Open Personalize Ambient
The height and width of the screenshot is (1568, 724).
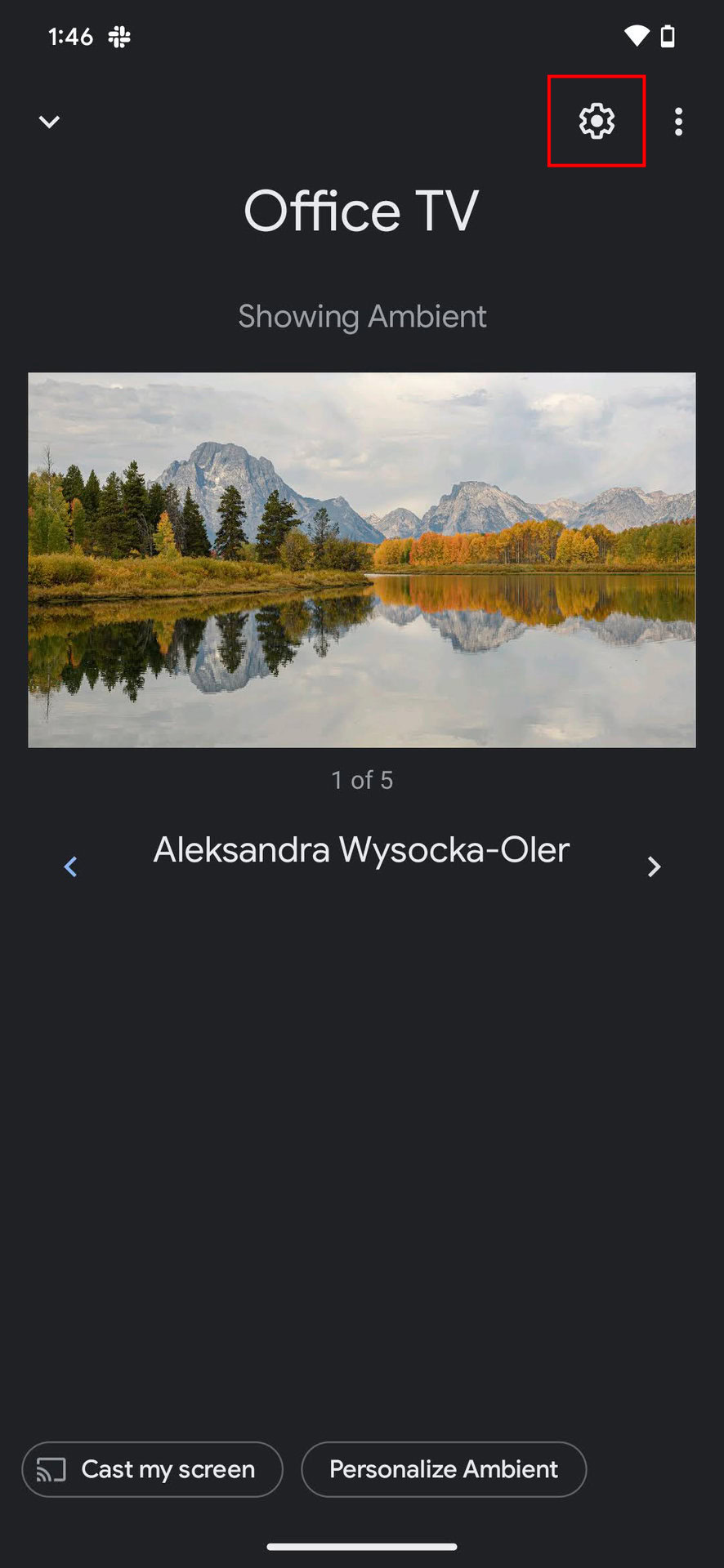tap(444, 1469)
